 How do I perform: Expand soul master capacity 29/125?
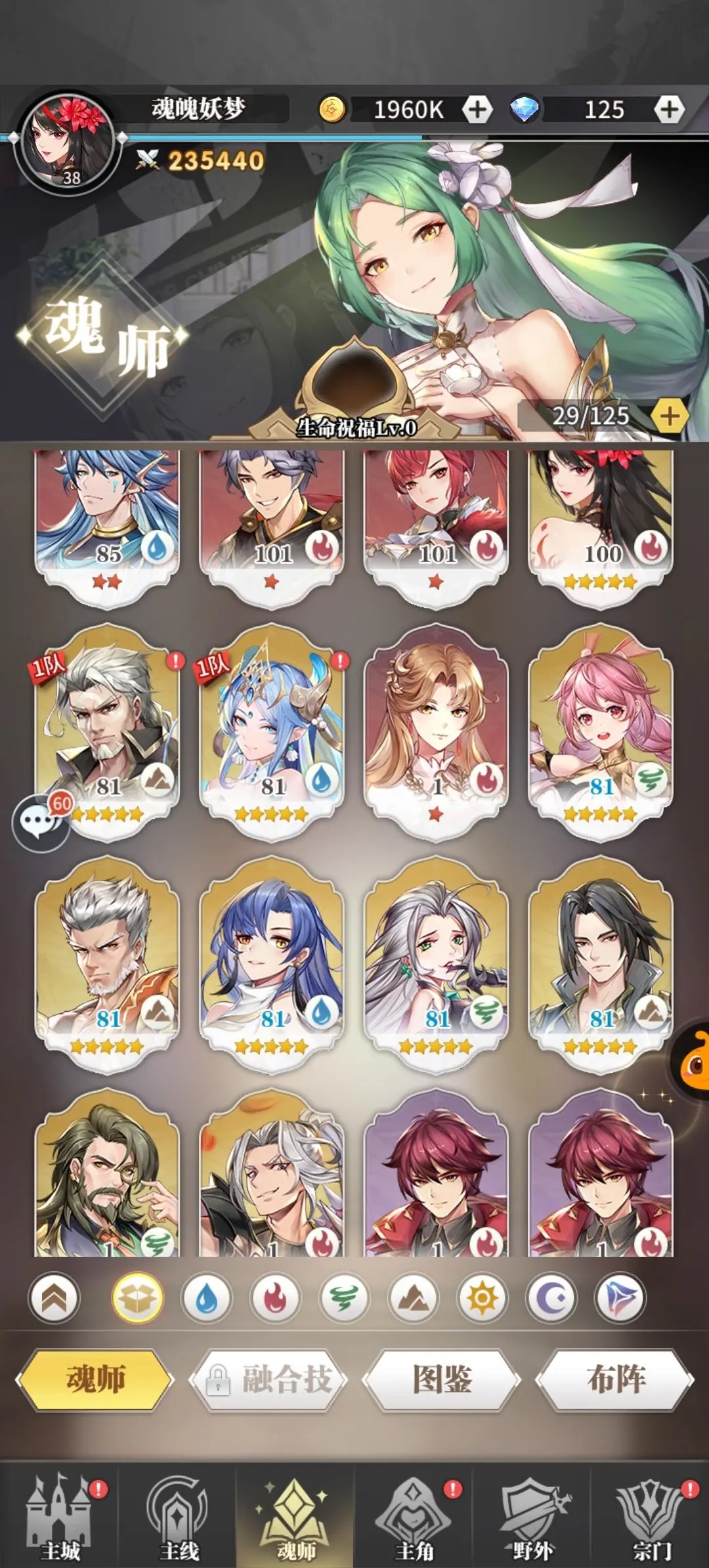pyautogui.click(x=669, y=416)
